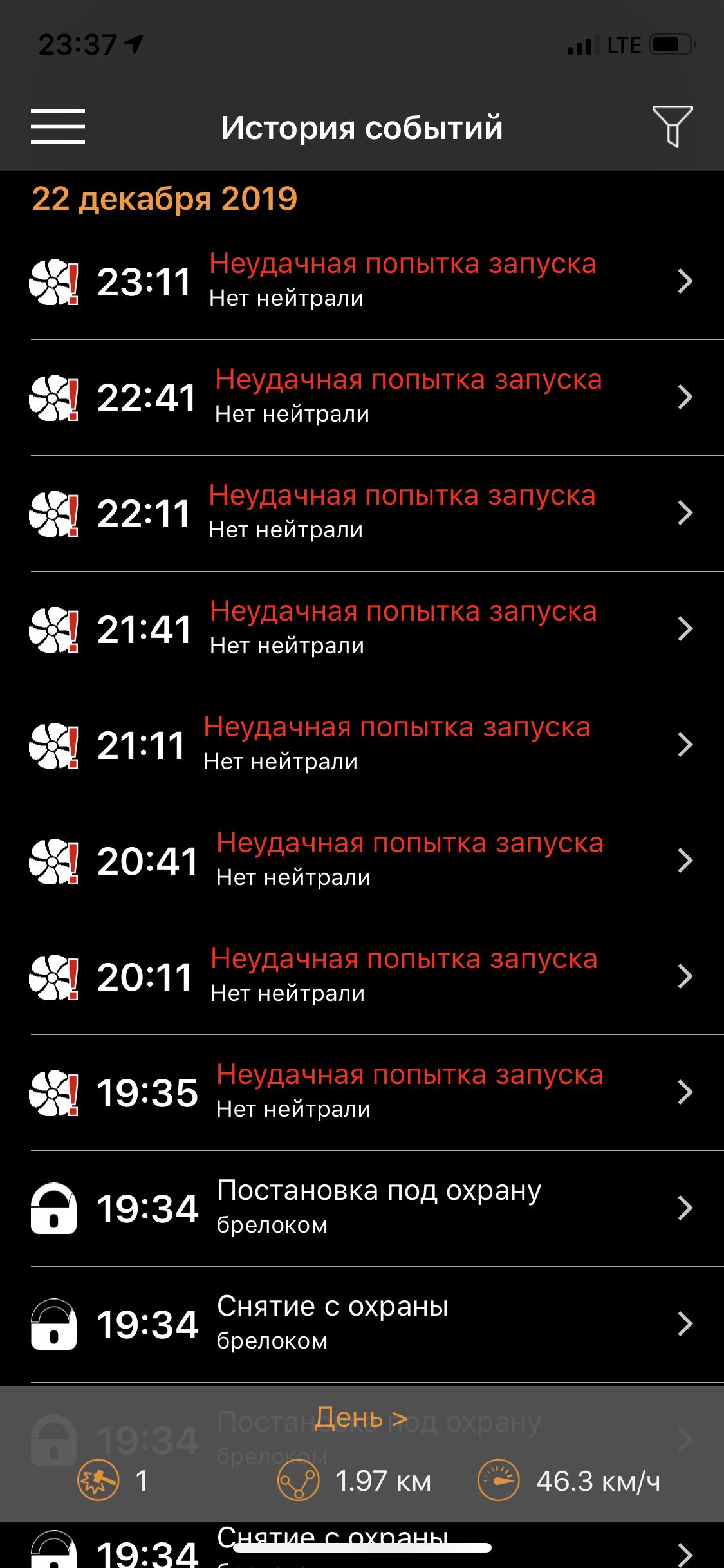
Task: Open the event filter
Action: coord(672,126)
